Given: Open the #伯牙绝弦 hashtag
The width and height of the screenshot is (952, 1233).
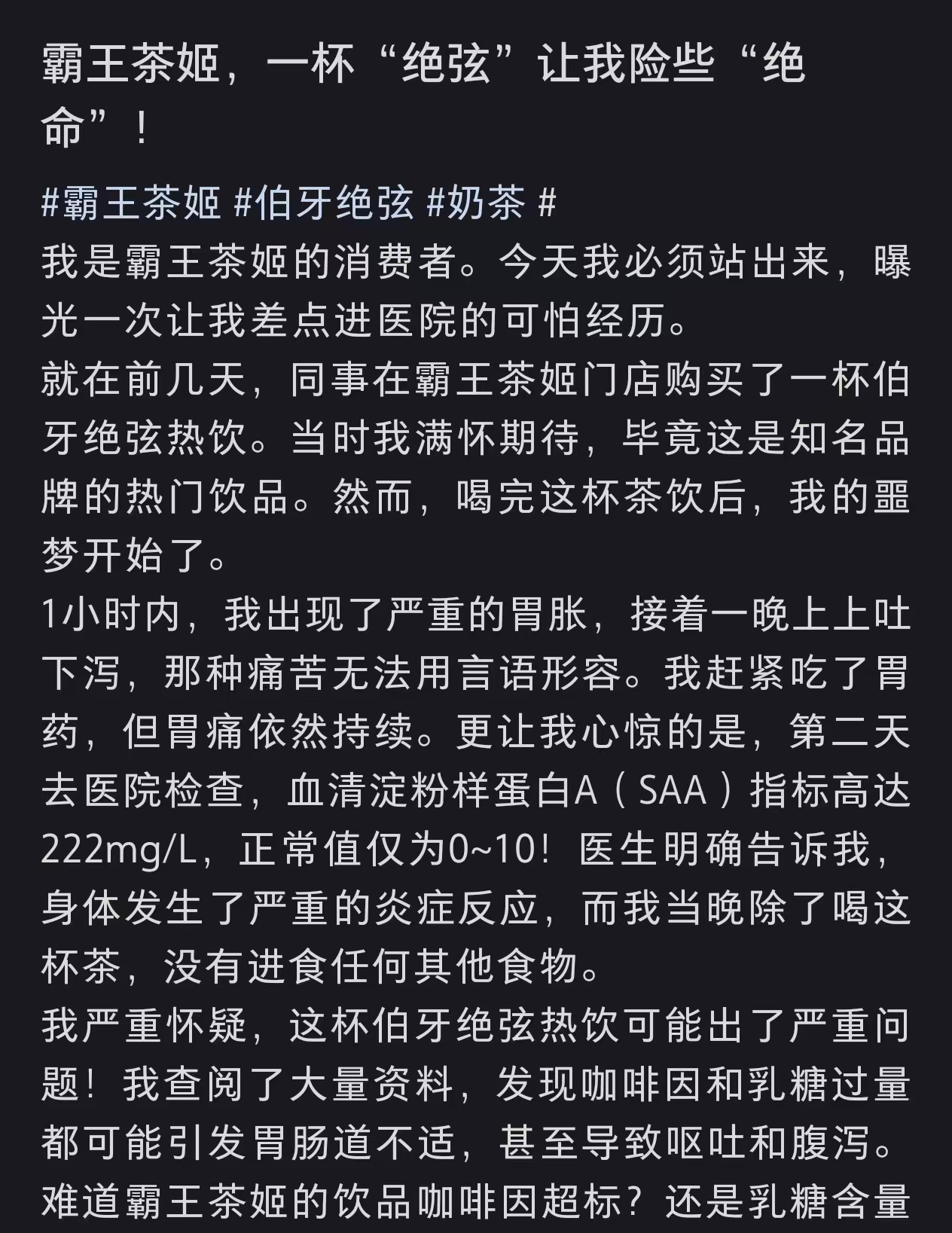Looking at the screenshot, I should (x=325, y=203).
